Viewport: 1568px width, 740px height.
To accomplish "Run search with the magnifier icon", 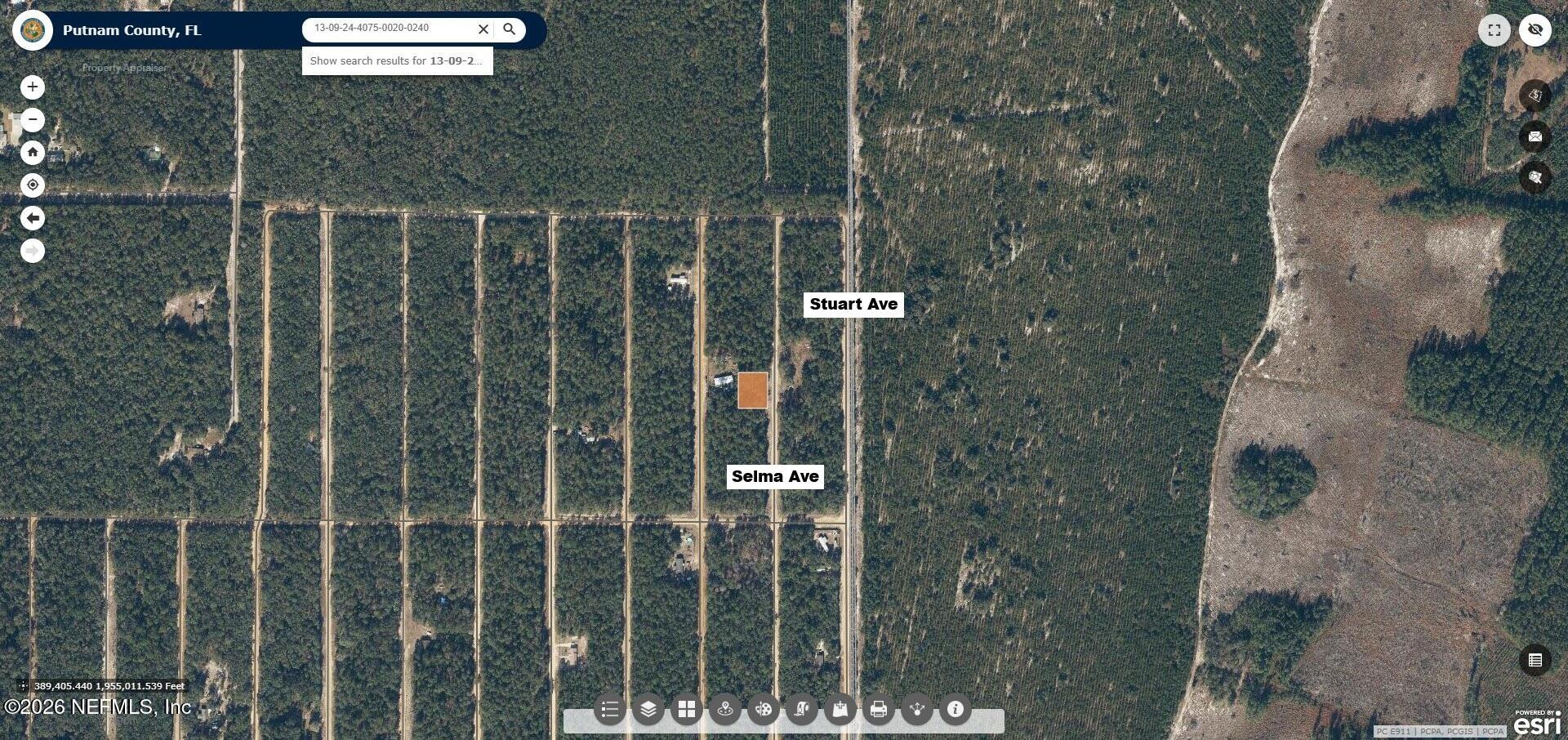I will coord(510,29).
